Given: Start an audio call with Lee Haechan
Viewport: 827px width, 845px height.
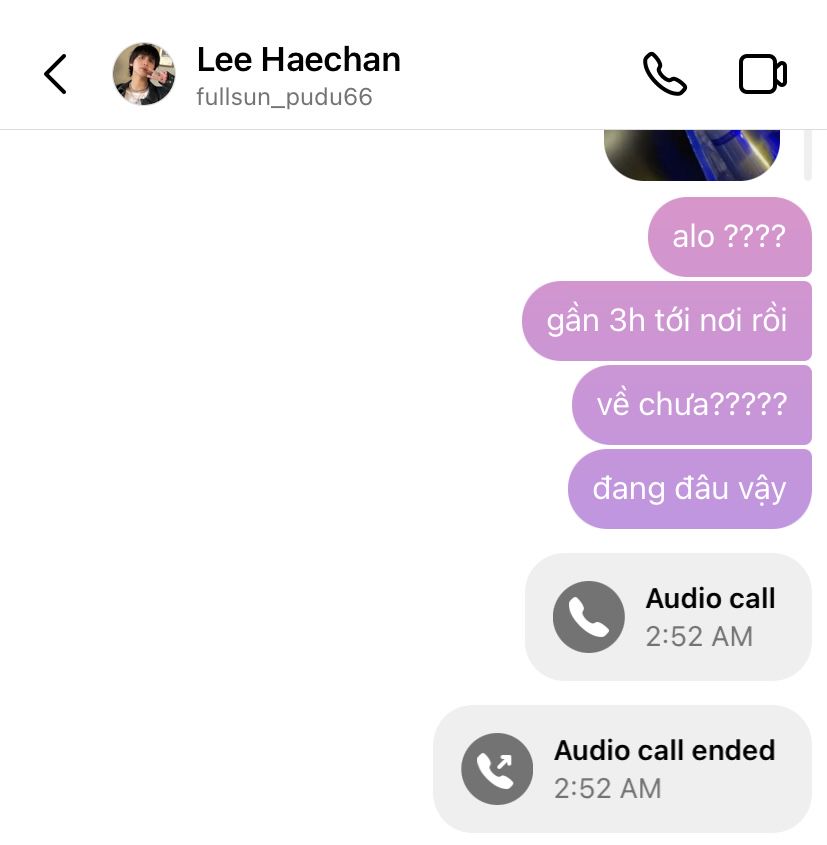Looking at the screenshot, I should [x=664, y=74].
